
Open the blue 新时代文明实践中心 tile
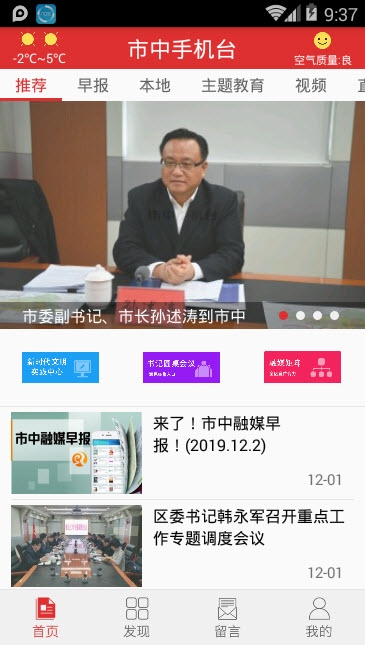point(60,367)
